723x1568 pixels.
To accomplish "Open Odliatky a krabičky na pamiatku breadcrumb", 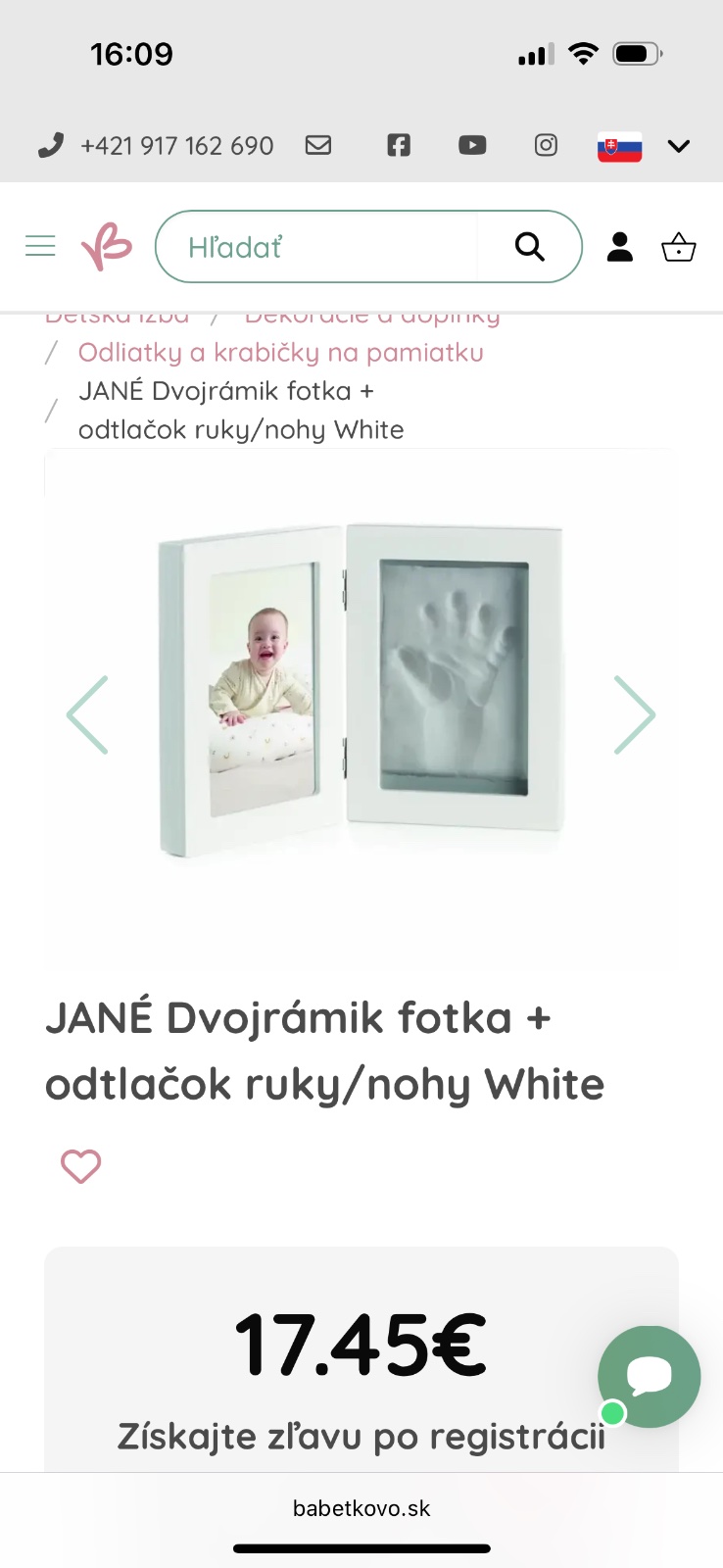I will 280,353.
